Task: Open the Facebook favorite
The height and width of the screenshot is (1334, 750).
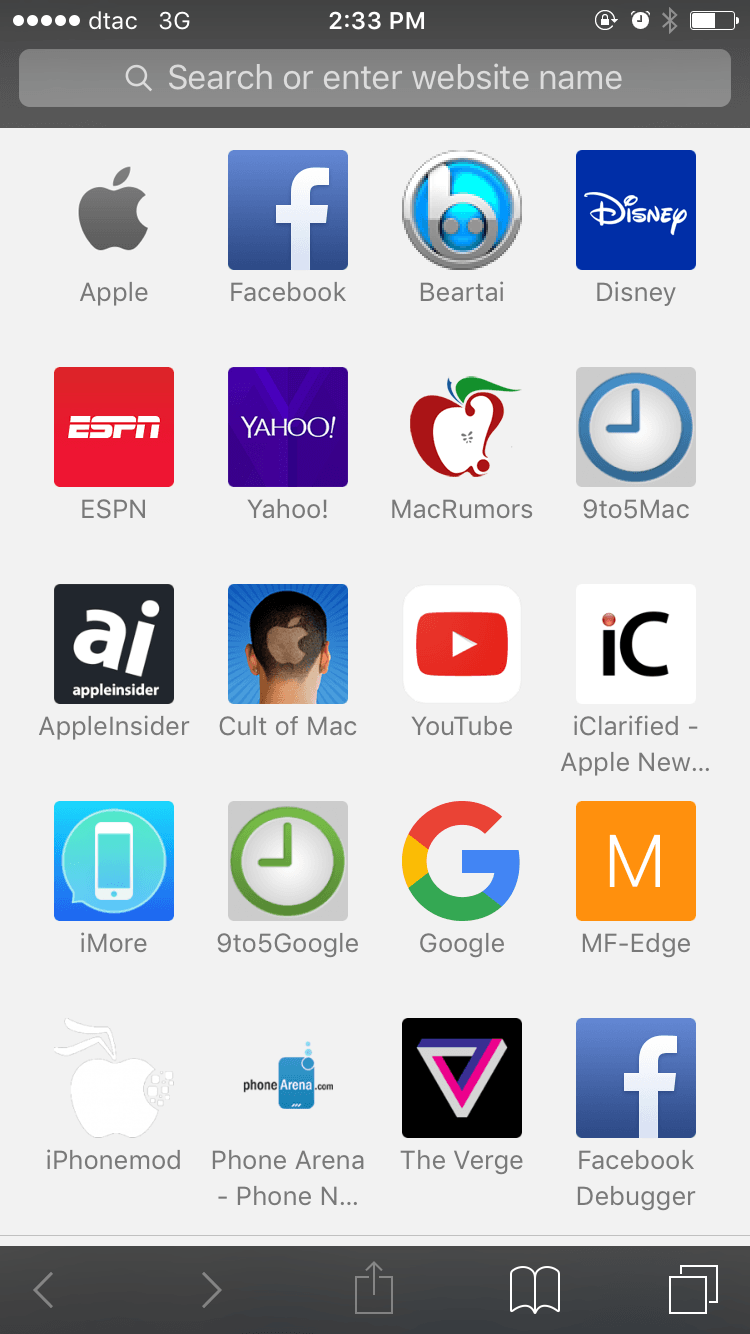Action: pyautogui.click(x=288, y=210)
